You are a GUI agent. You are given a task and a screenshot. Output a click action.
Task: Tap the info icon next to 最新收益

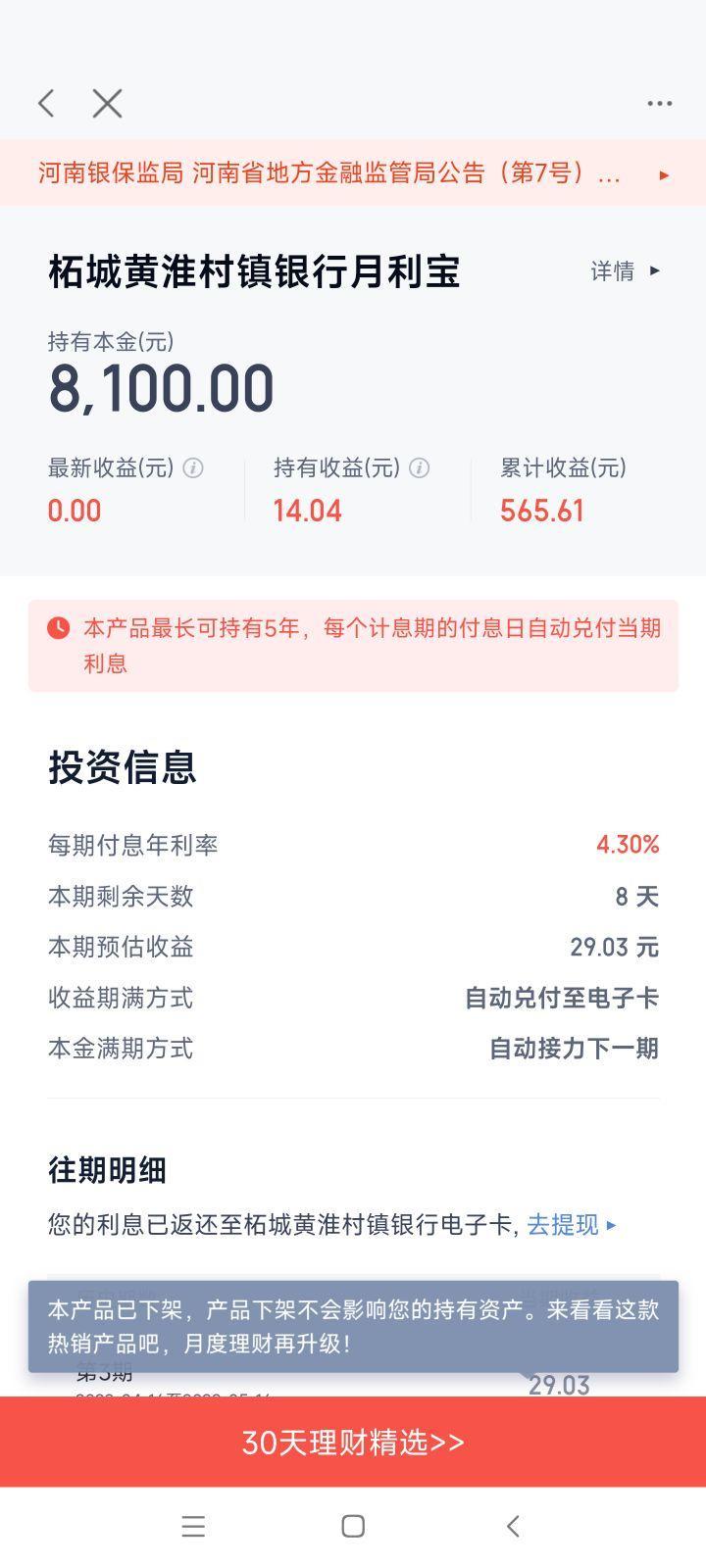(x=193, y=467)
